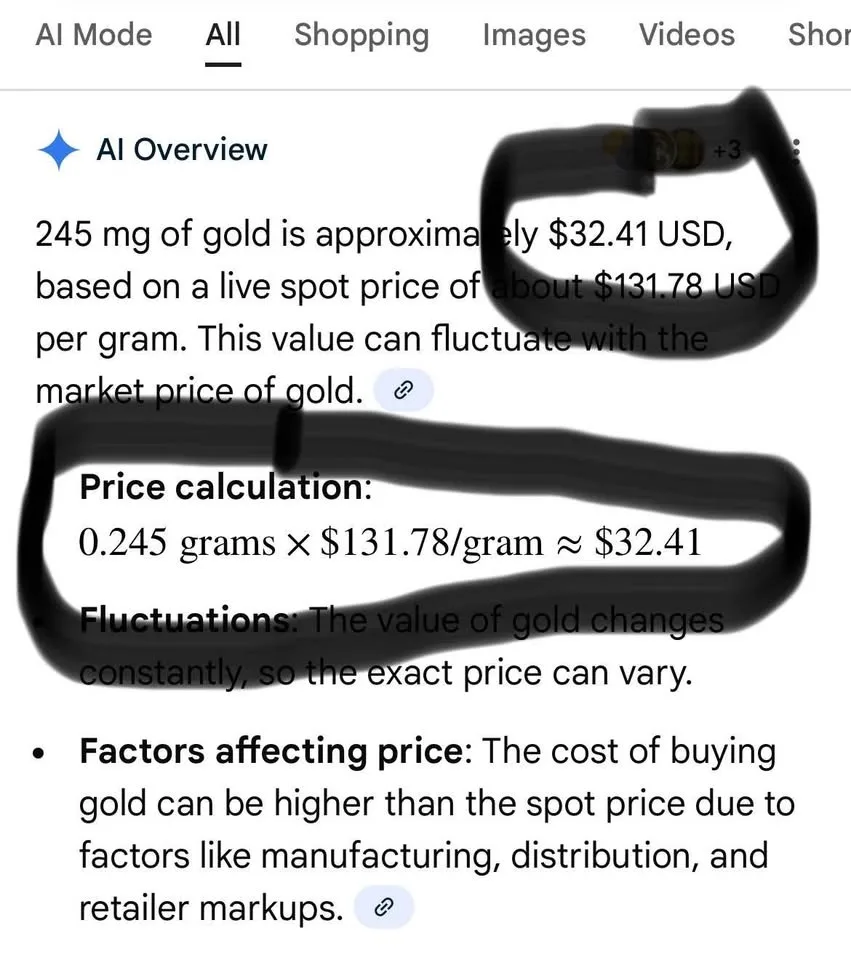Image resolution: width=851 pixels, height=960 pixels.
Task: Select the All results tab
Action: 222,35
